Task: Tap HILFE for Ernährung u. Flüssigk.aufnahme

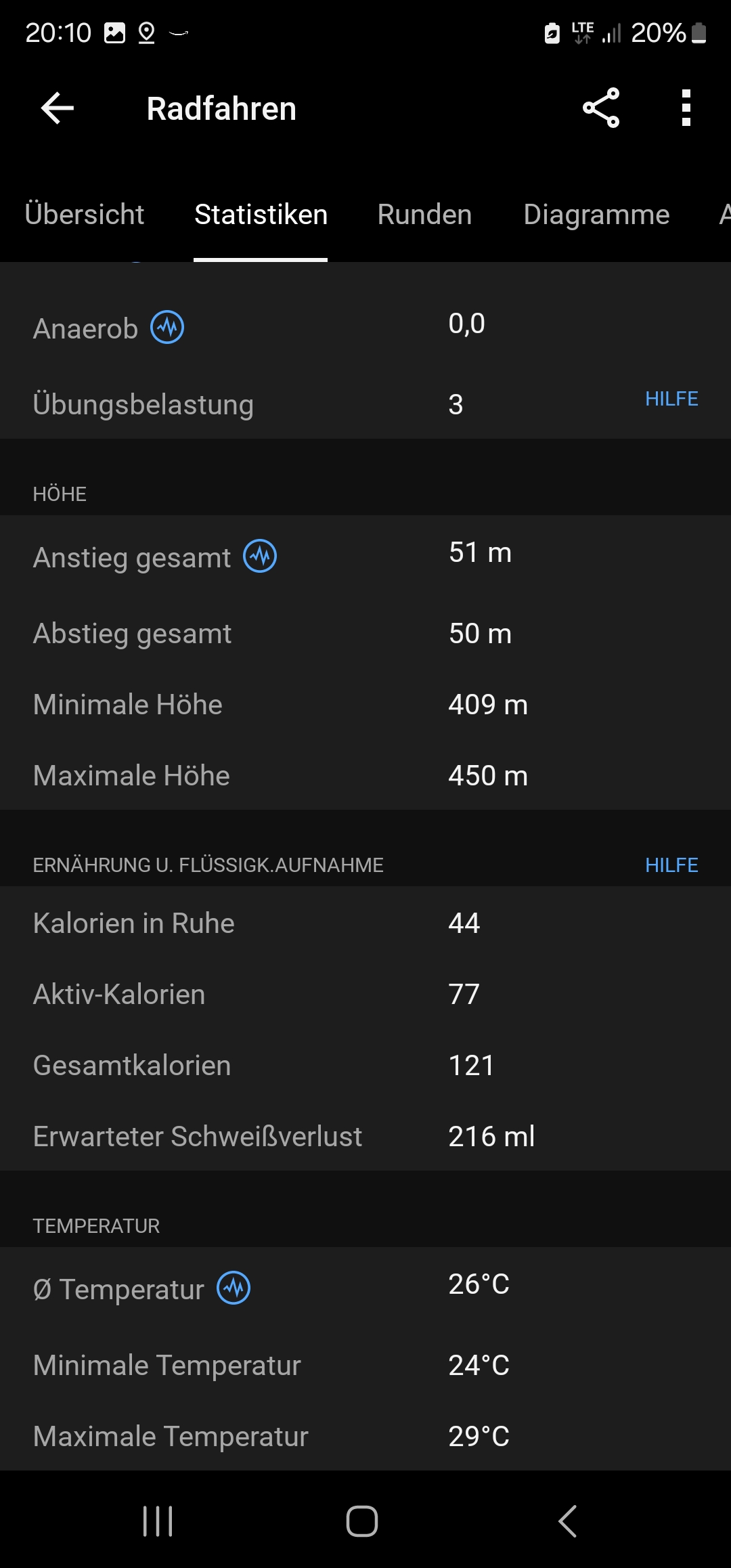Action: [671, 865]
